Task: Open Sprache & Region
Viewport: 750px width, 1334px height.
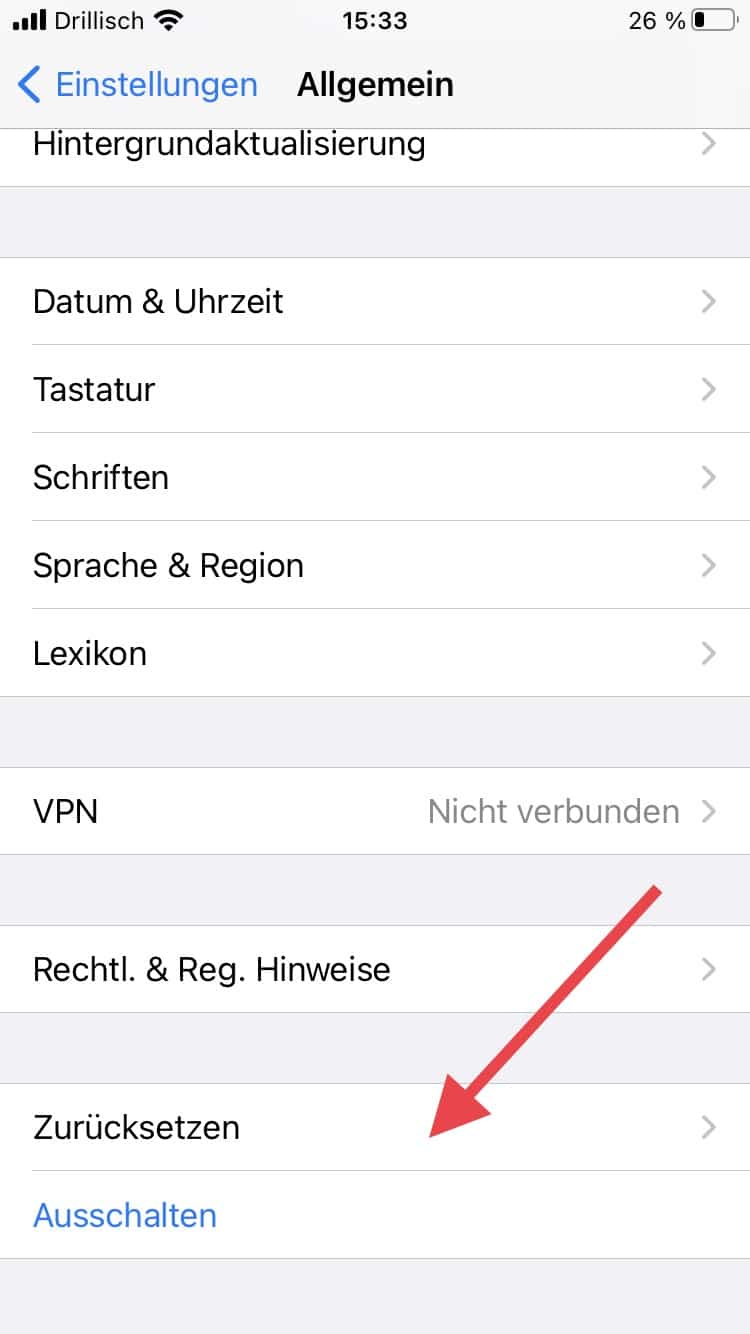Action: click(x=375, y=565)
